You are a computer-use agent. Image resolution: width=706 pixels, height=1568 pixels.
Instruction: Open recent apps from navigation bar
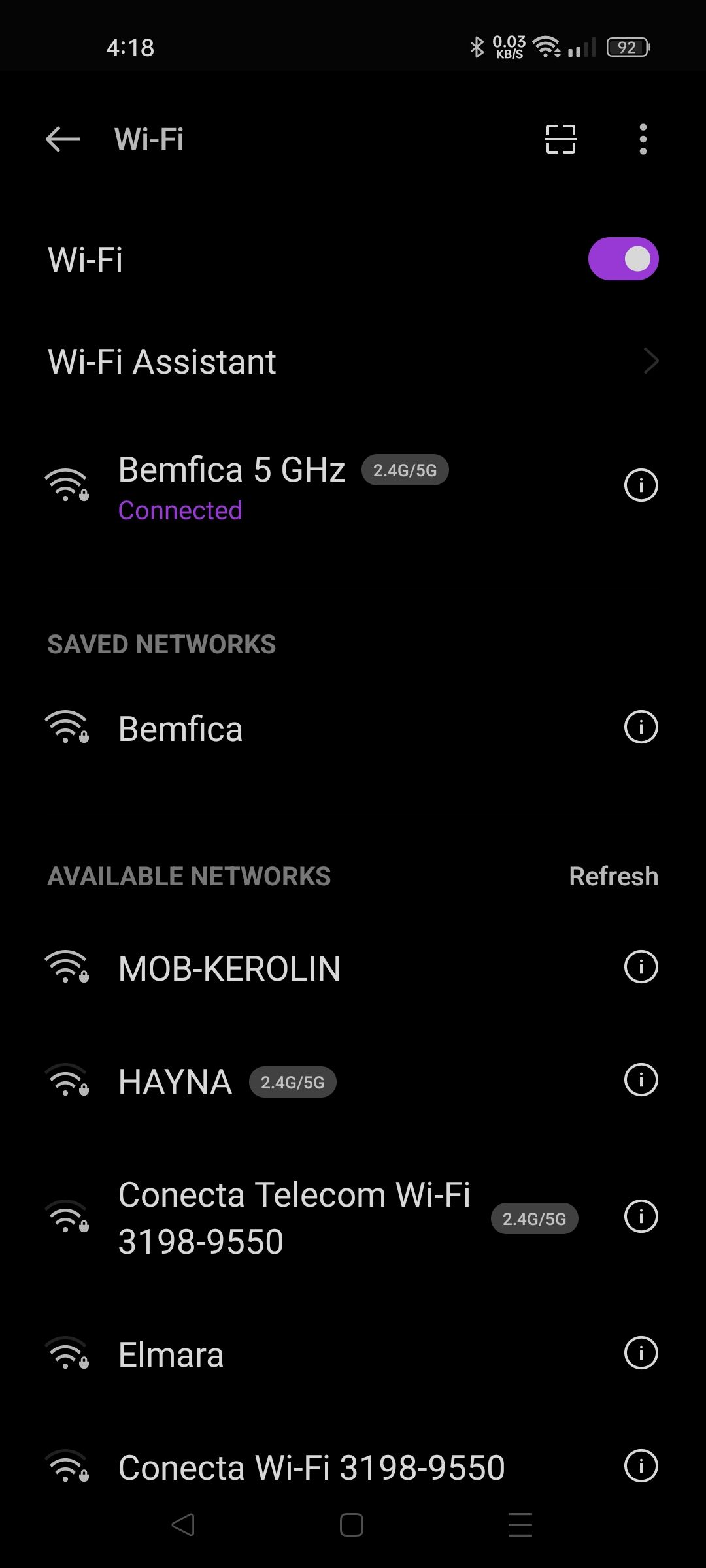(x=520, y=1526)
